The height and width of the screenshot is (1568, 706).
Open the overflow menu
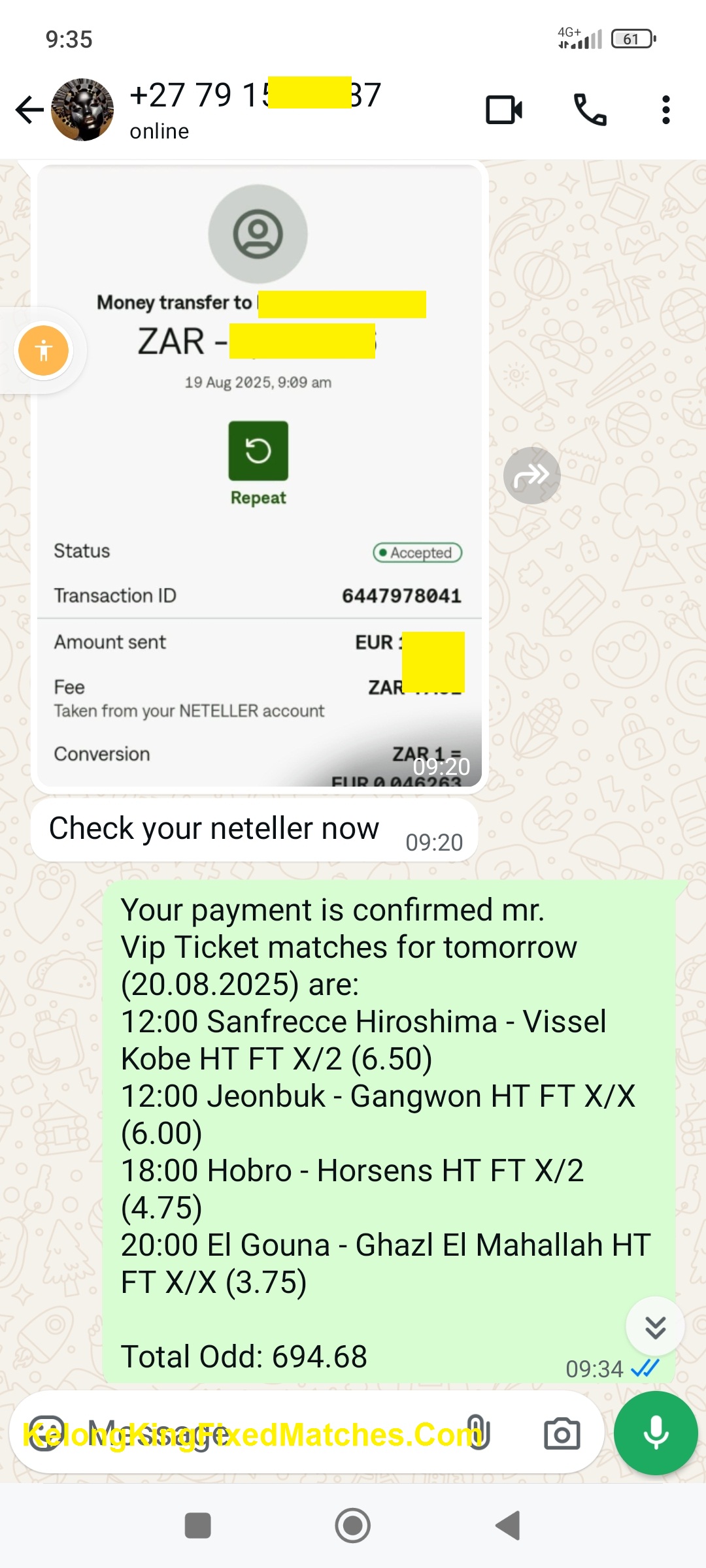click(x=665, y=110)
